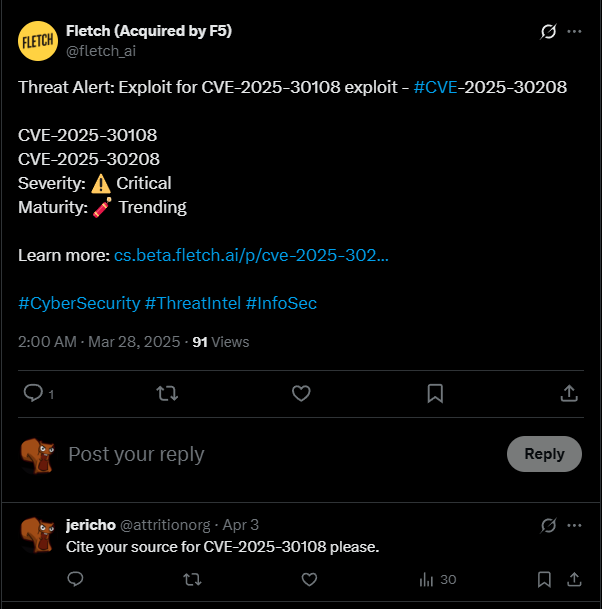The height and width of the screenshot is (609, 602).
Task: Reply to Fletch's post via comment icon
Action: pyautogui.click(x=33, y=393)
